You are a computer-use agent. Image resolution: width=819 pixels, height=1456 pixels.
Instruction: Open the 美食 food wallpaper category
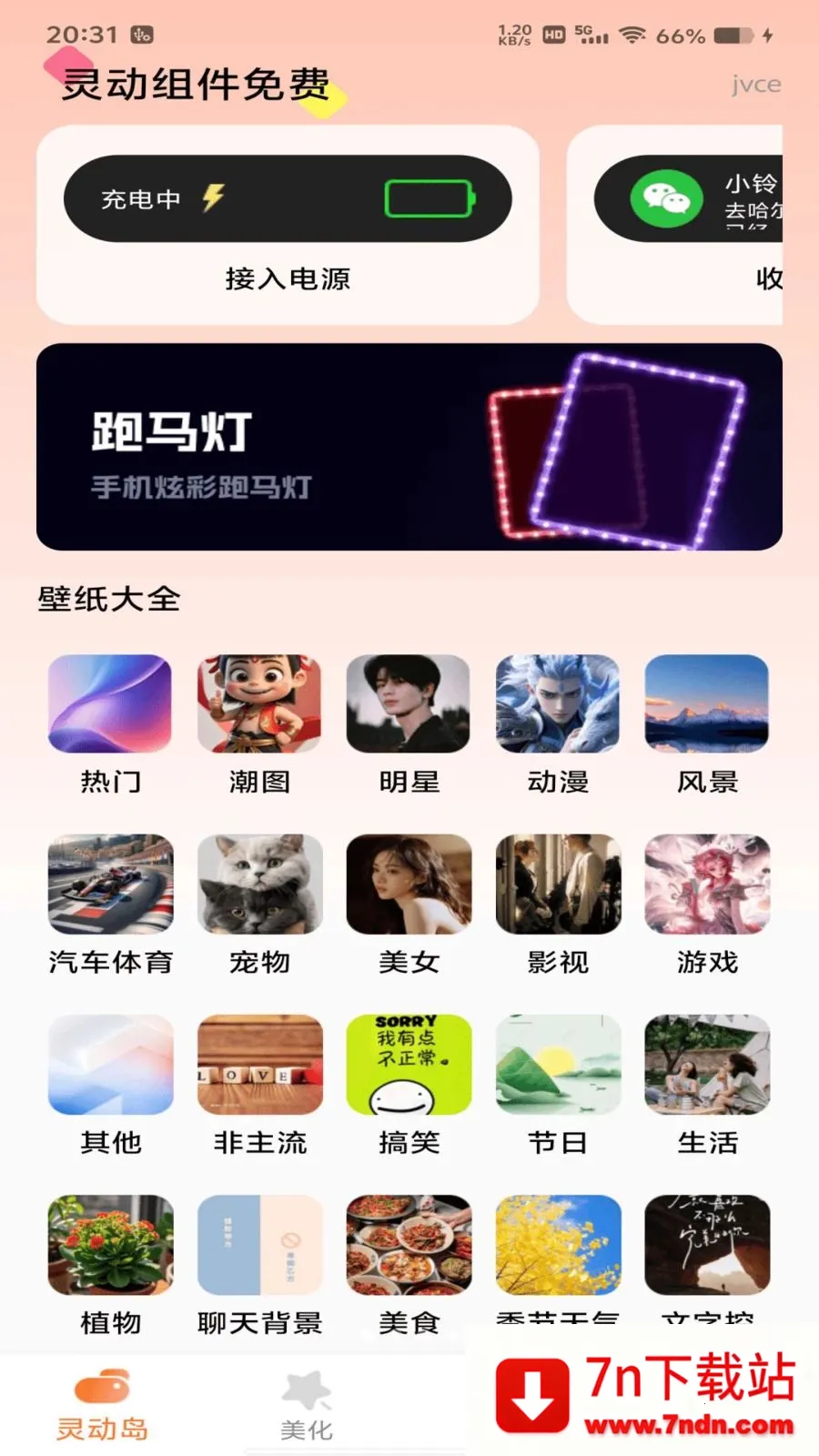coord(408,1245)
